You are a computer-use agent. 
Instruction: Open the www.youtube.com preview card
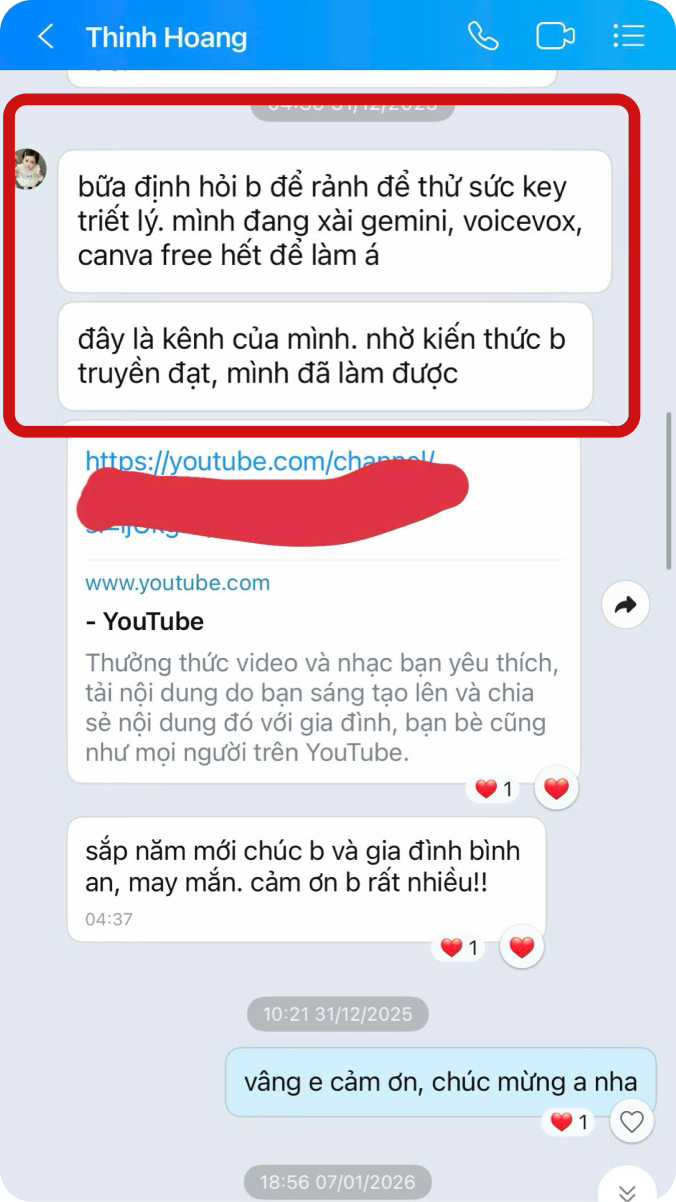pyautogui.click(x=320, y=660)
